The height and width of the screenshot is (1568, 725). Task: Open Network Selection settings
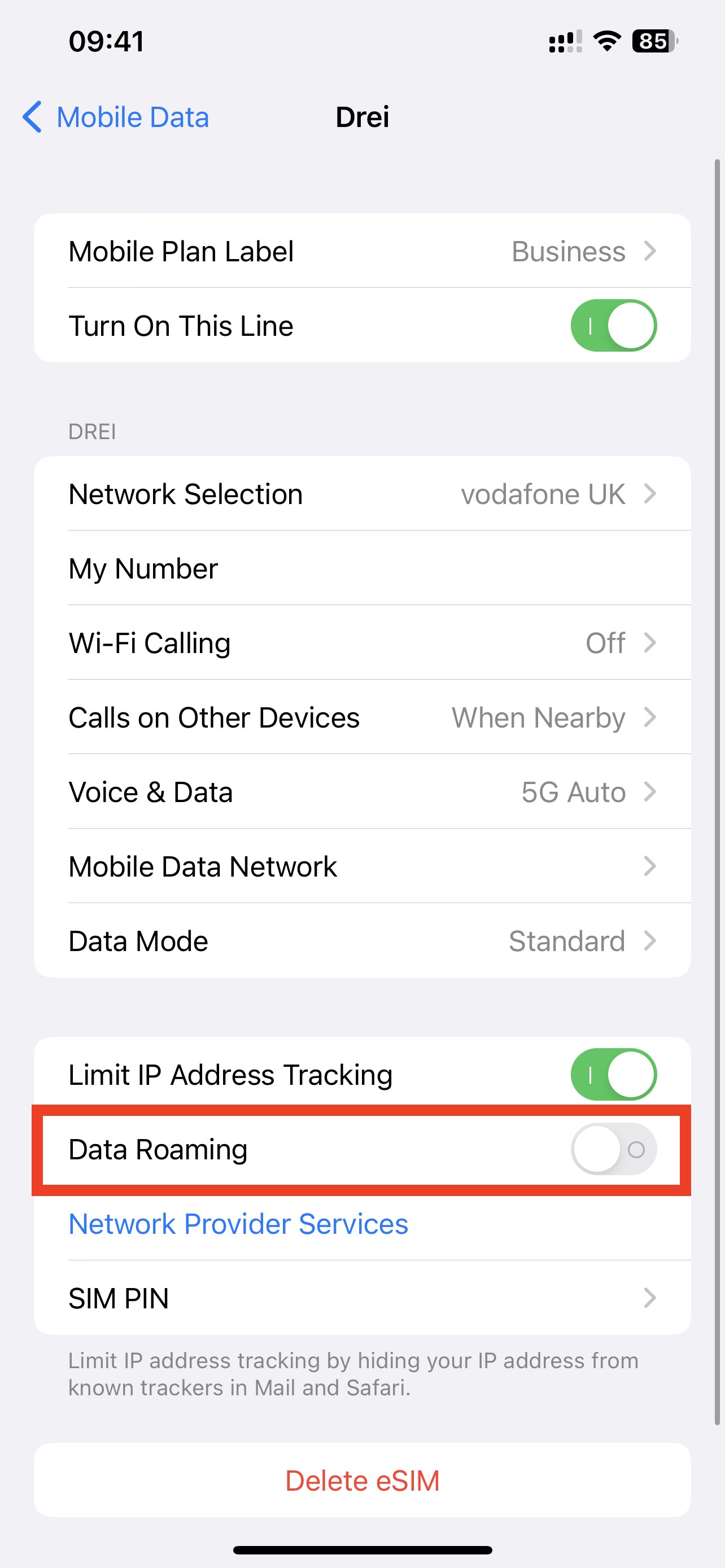[x=362, y=494]
